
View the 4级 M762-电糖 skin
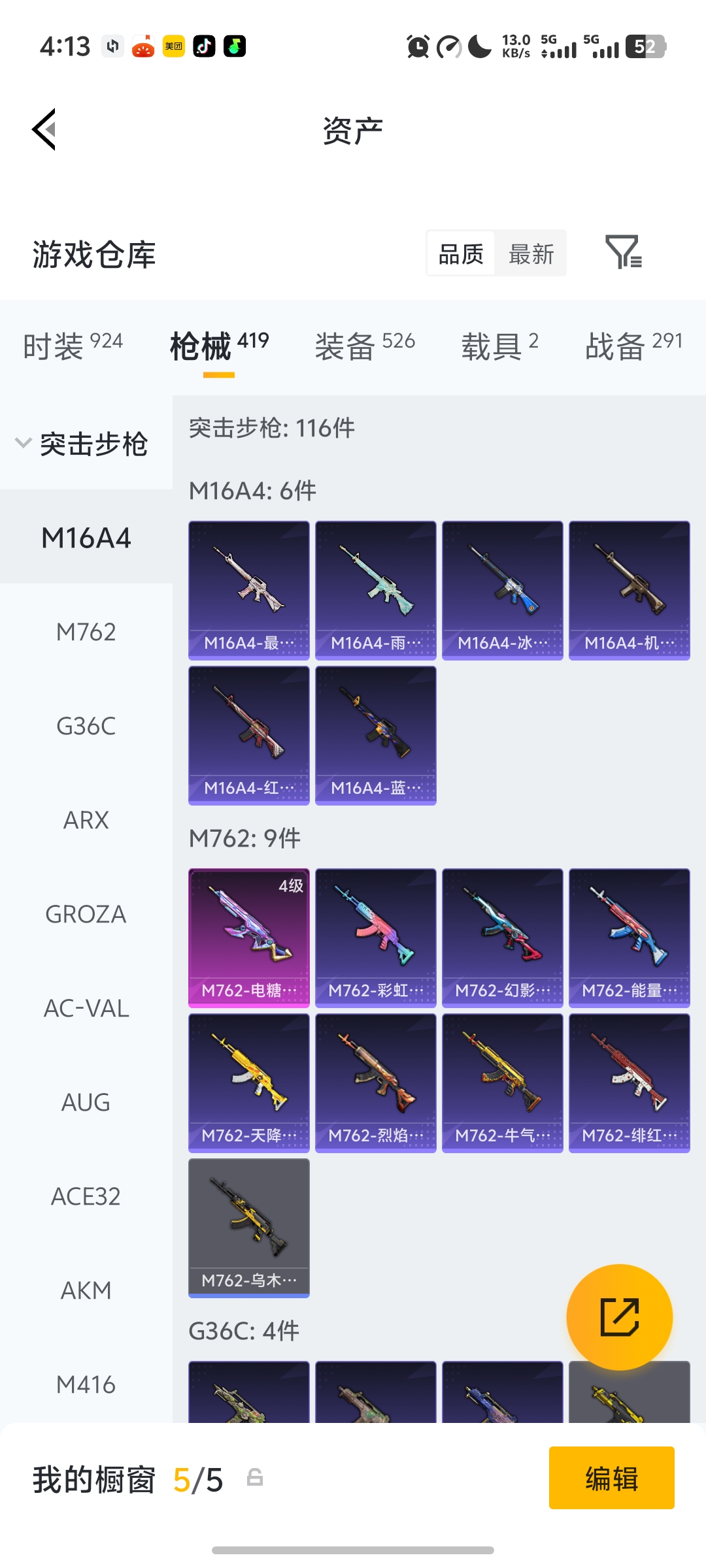(249, 938)
